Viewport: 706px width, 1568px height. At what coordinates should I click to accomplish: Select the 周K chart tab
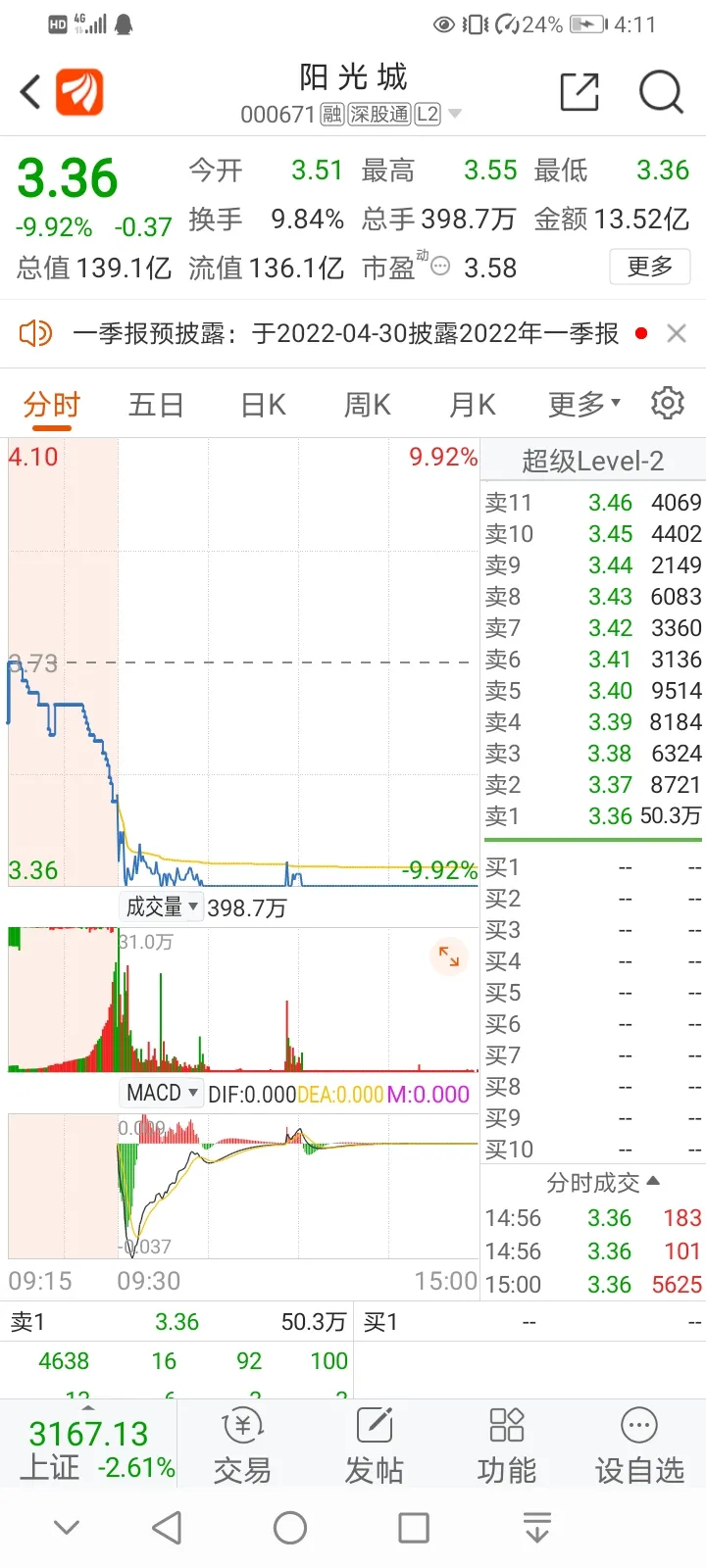click(x=368, y=405)
